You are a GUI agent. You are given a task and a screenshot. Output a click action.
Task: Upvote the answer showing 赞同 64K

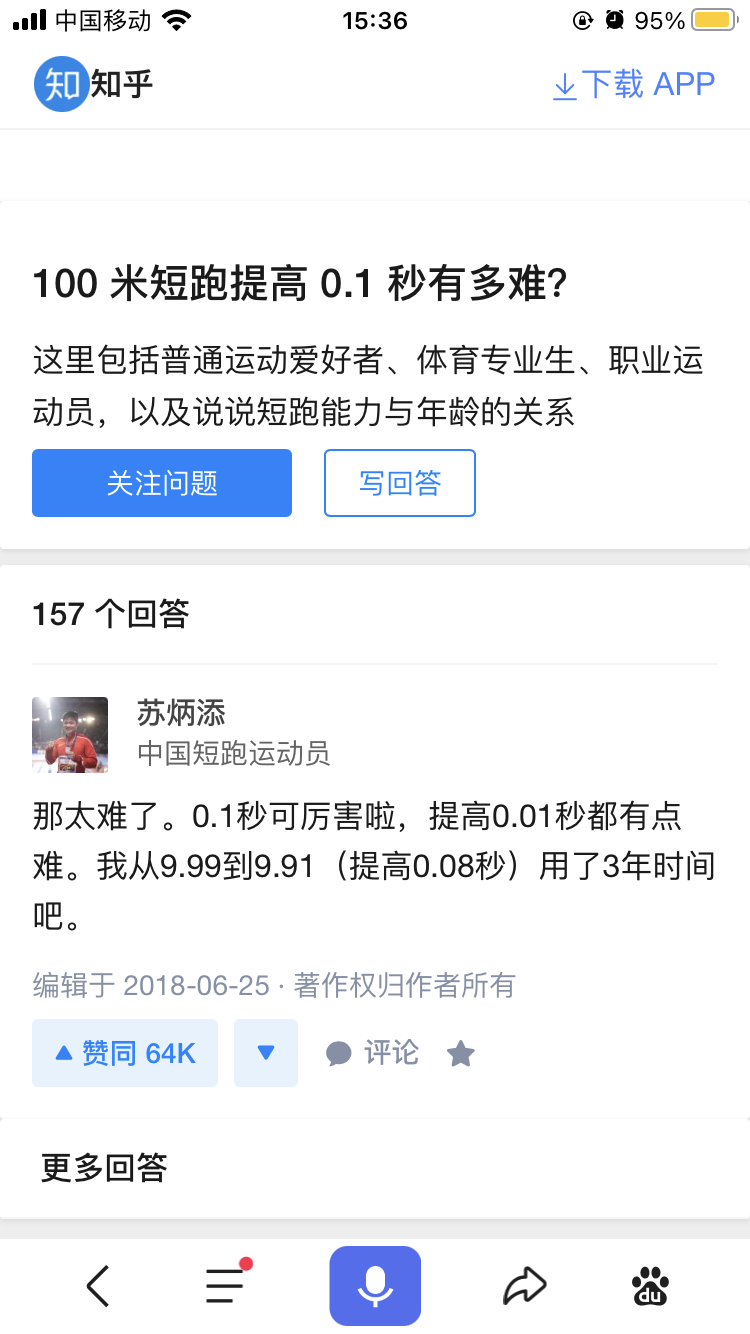pos(124,1052)
